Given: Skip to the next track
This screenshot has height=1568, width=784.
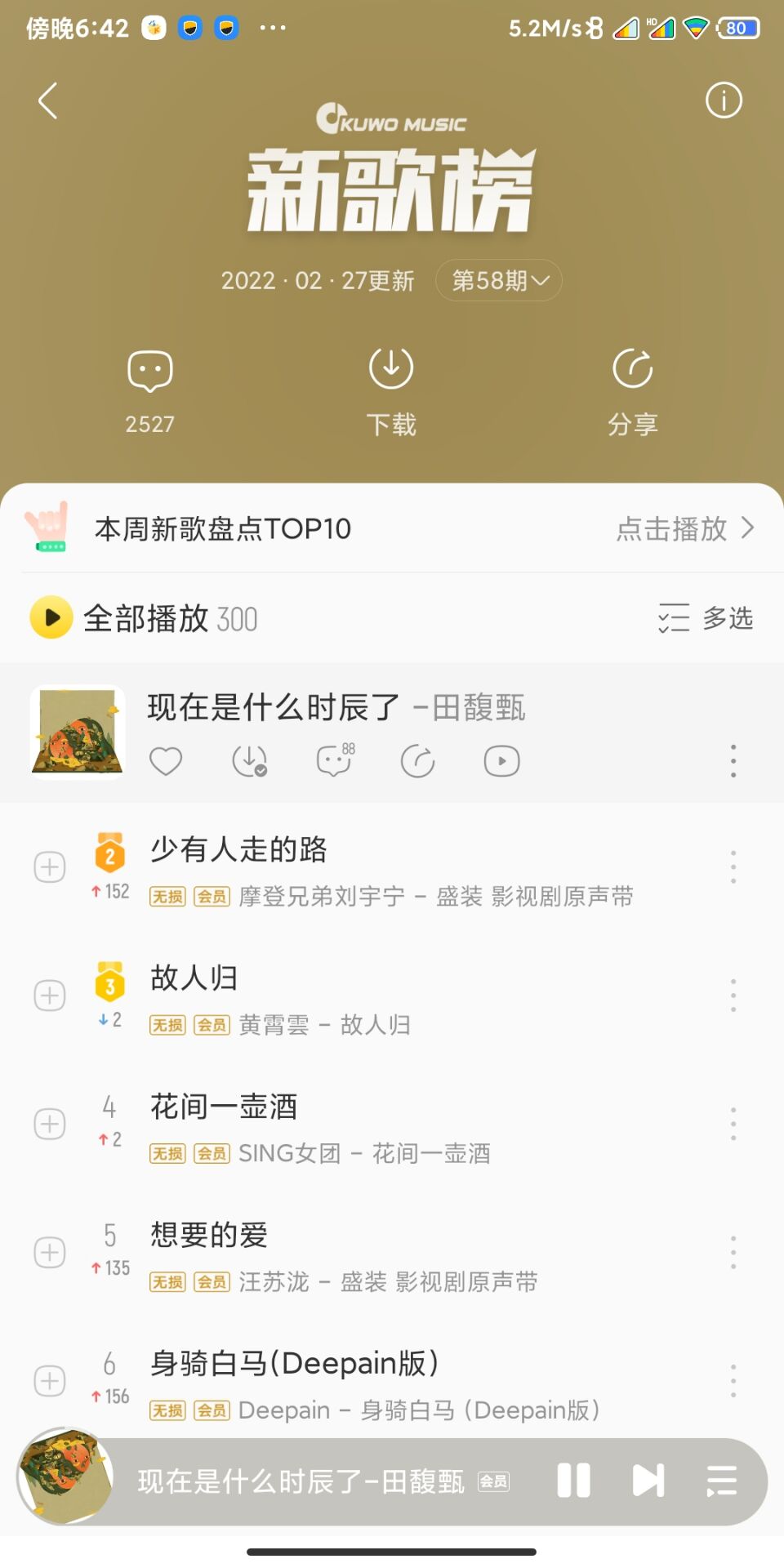Looking at the screenshot, I should (648, 1480).
